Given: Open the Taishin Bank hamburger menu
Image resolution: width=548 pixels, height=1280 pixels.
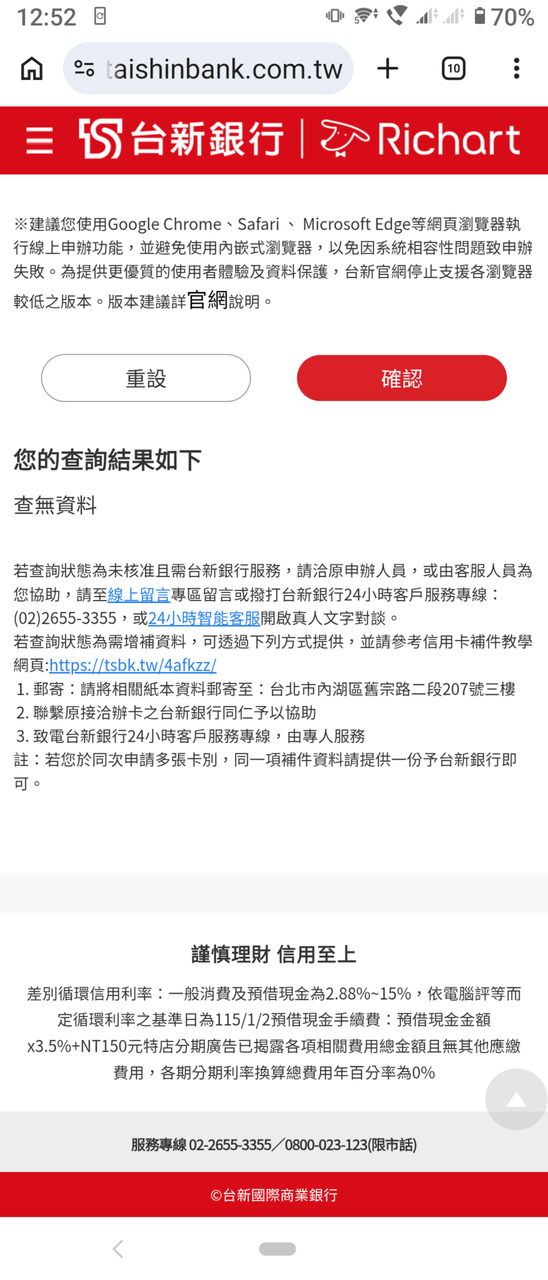Looking at the screenshot, I should (x=39, y=140).
